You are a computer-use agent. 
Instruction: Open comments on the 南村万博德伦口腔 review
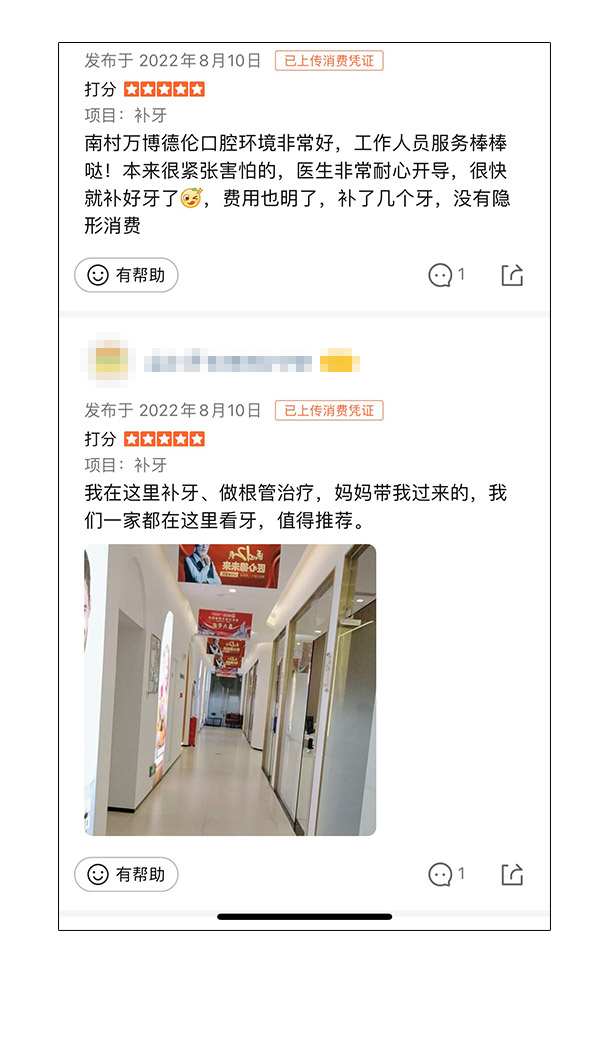coord(446,275)
